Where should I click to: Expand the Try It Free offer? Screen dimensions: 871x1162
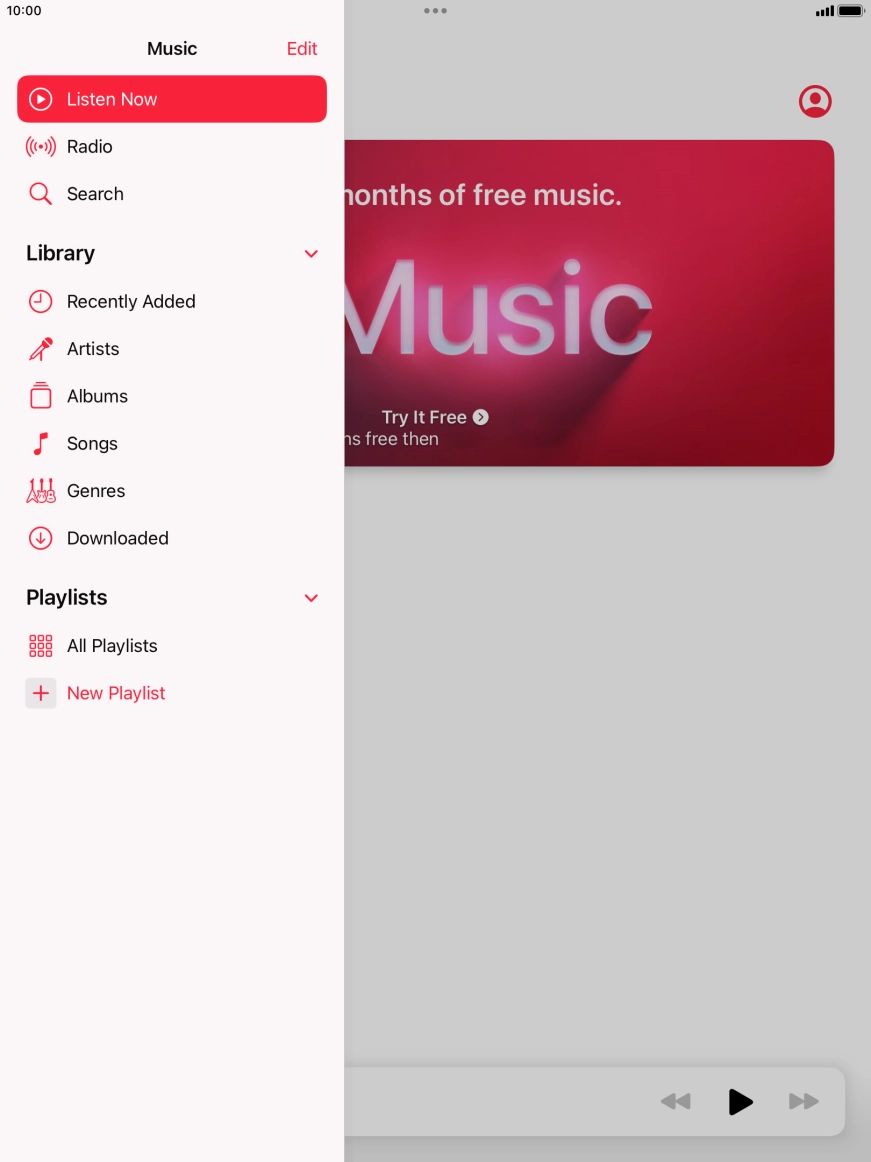pyautogui.click(x=481, y=417)
